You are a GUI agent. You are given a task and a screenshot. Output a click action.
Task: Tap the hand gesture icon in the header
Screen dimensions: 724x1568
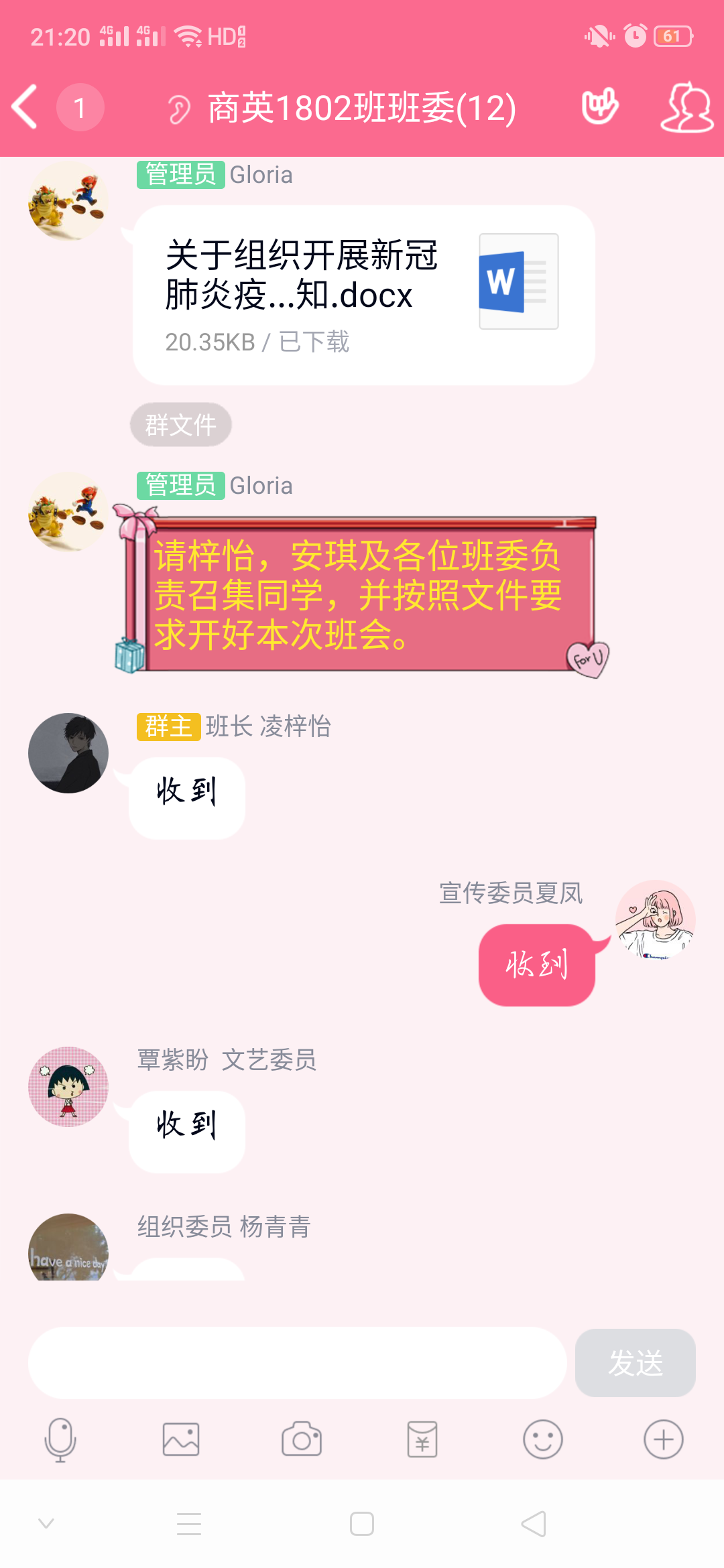click(x=599, y=107)
